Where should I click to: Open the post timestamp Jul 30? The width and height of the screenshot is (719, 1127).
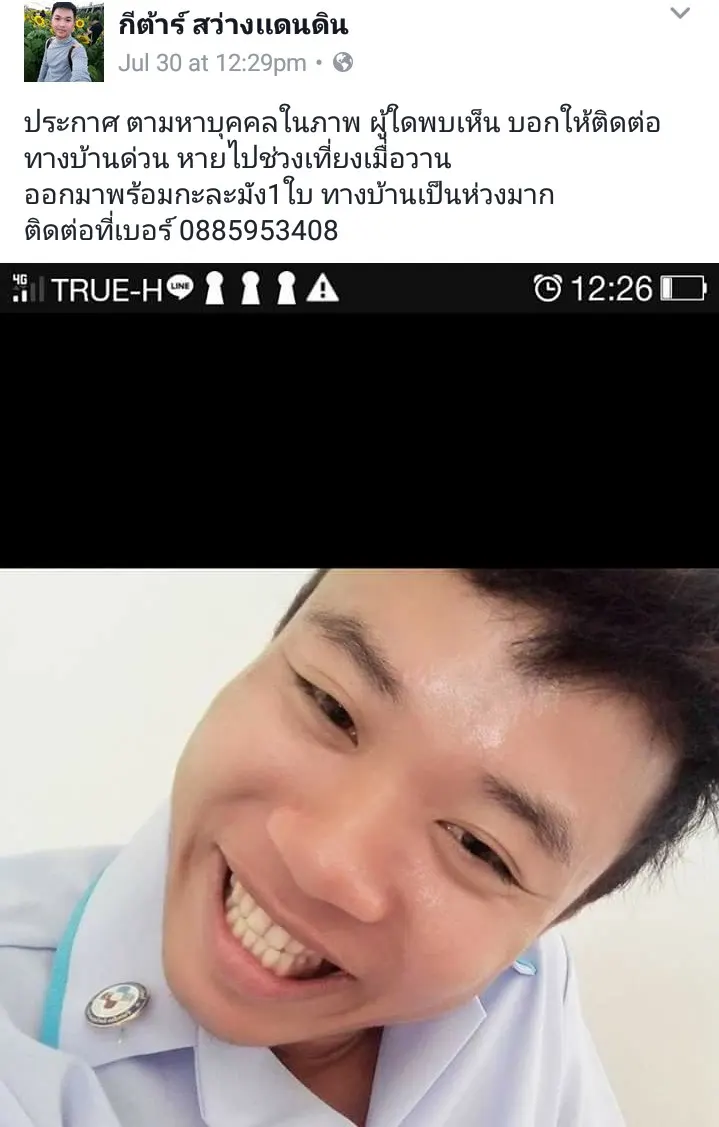point(212,63)
